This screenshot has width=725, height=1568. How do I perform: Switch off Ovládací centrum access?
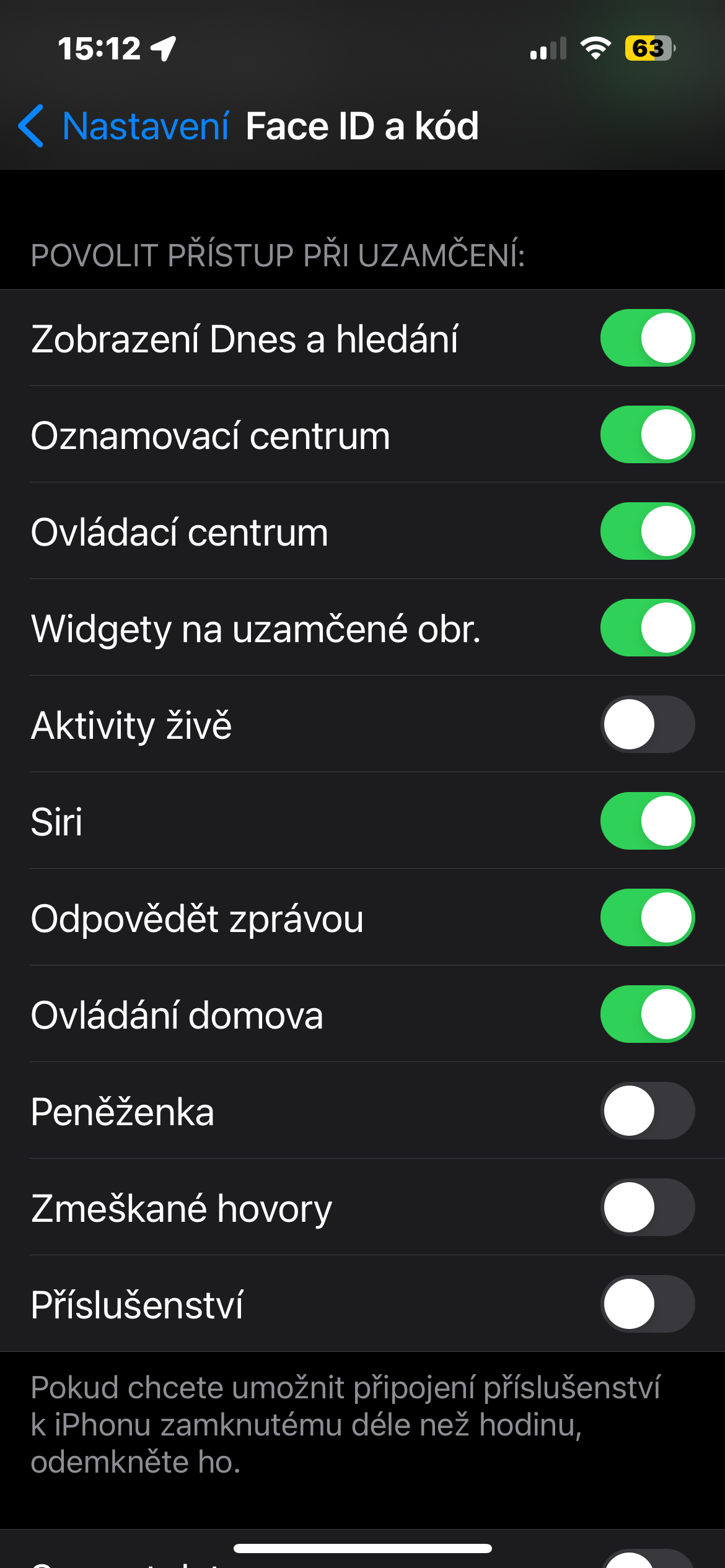tap(647, 531)
